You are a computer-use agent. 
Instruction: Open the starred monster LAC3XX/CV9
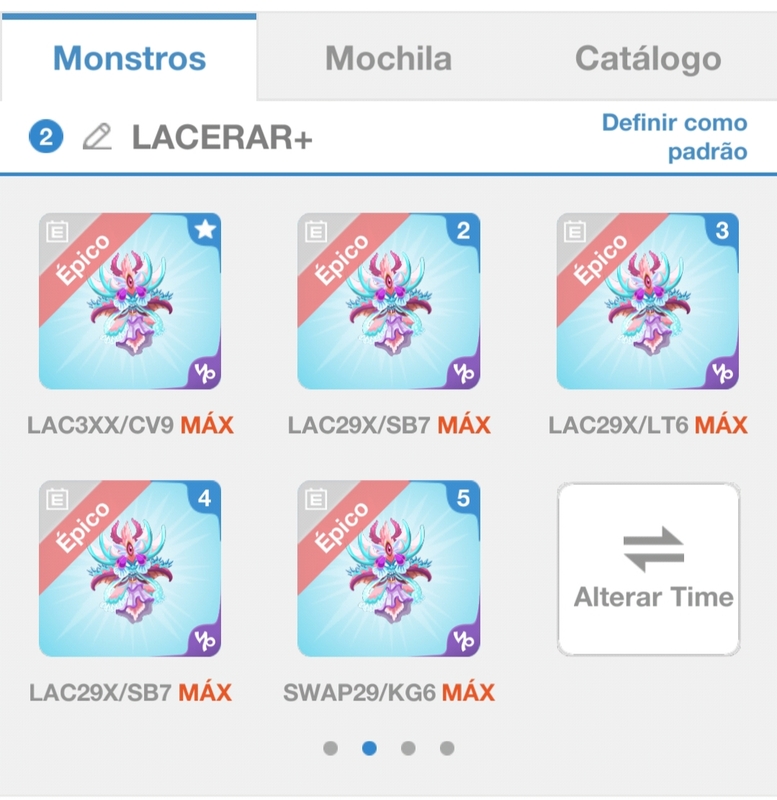tap(130, 301)
